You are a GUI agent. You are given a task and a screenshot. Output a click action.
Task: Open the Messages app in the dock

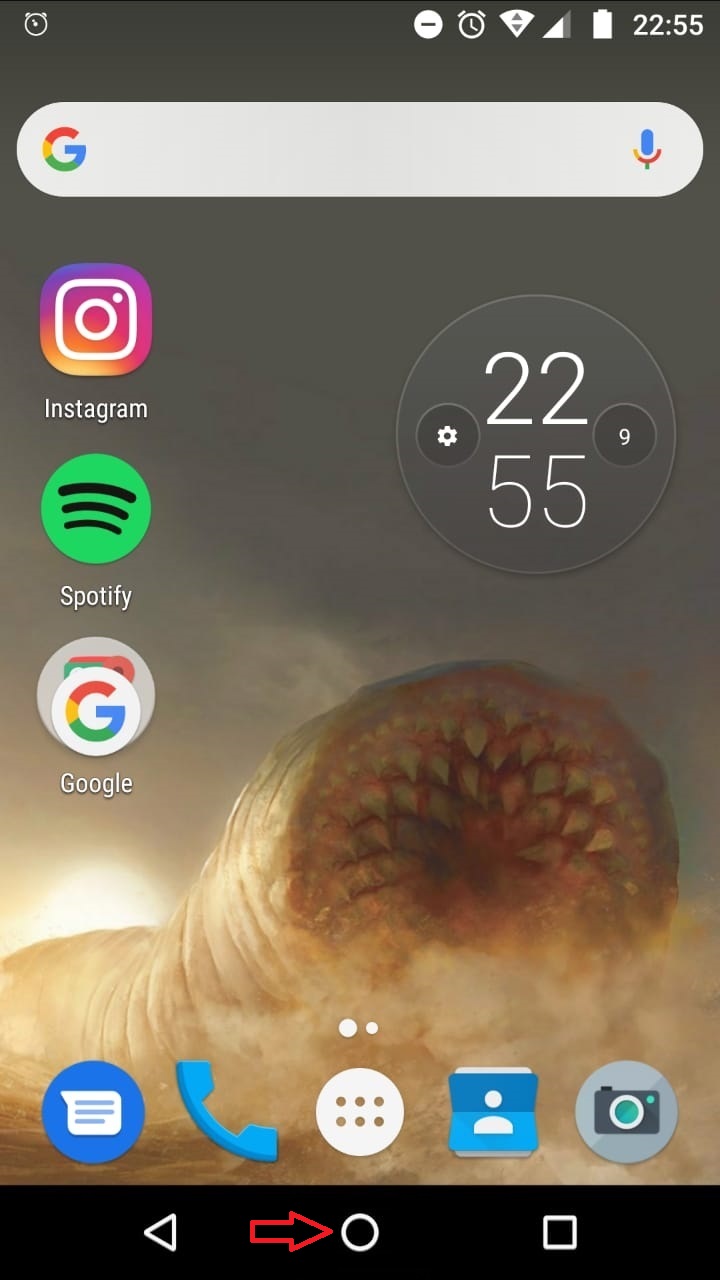[x=93, y=1112]
